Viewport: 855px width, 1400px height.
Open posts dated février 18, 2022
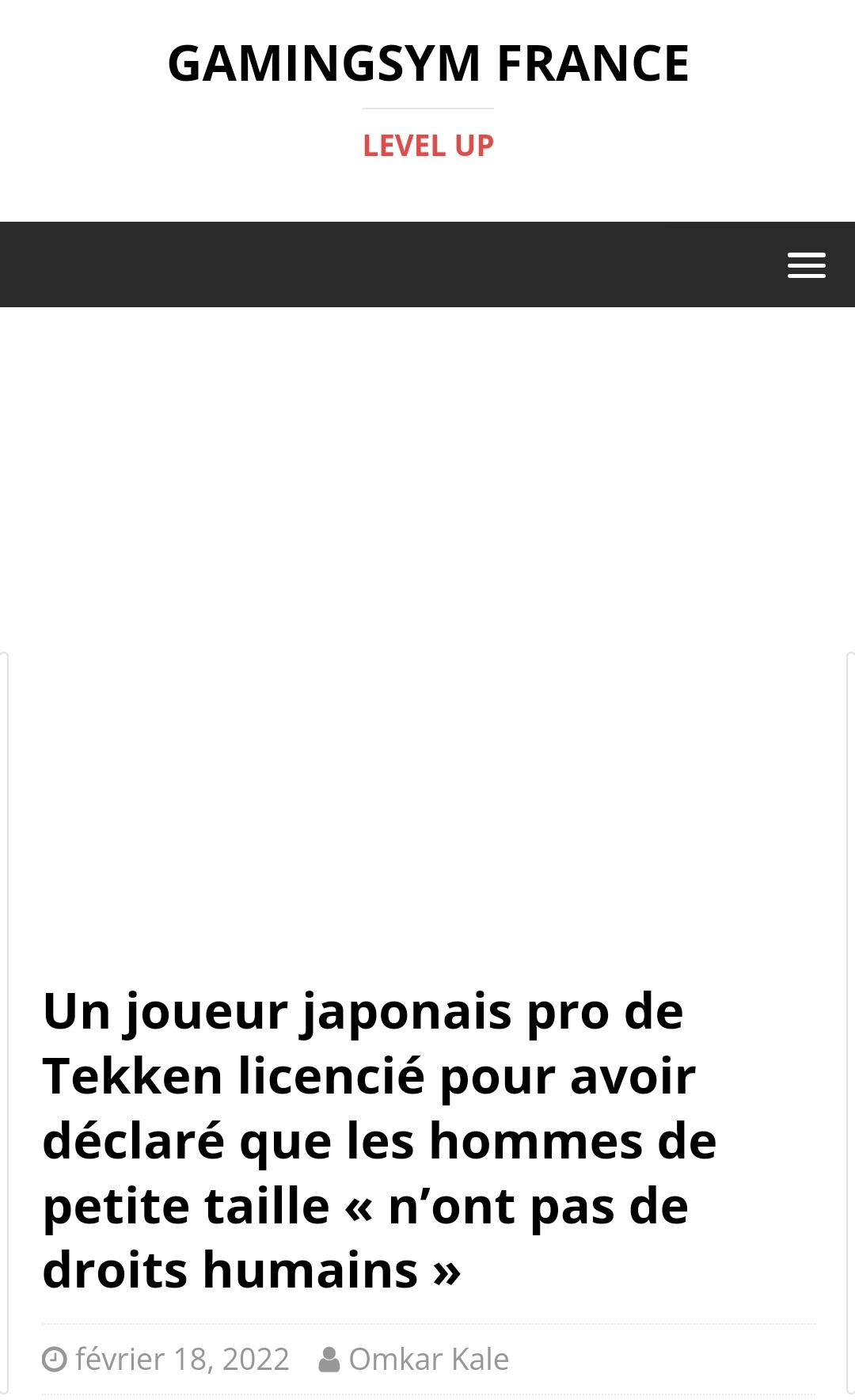point(182,1359)
